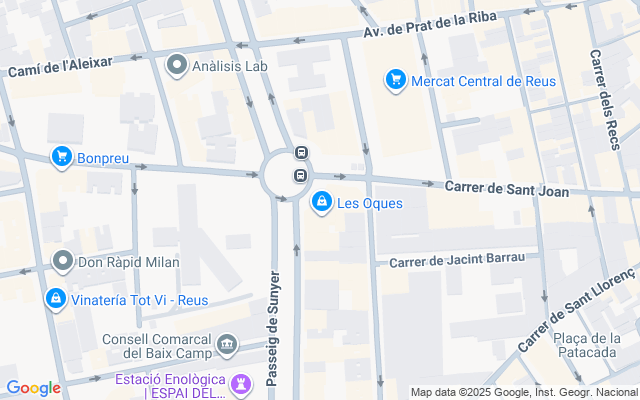Tap the upper bus stop icon at roundabout

coord(300,154)
